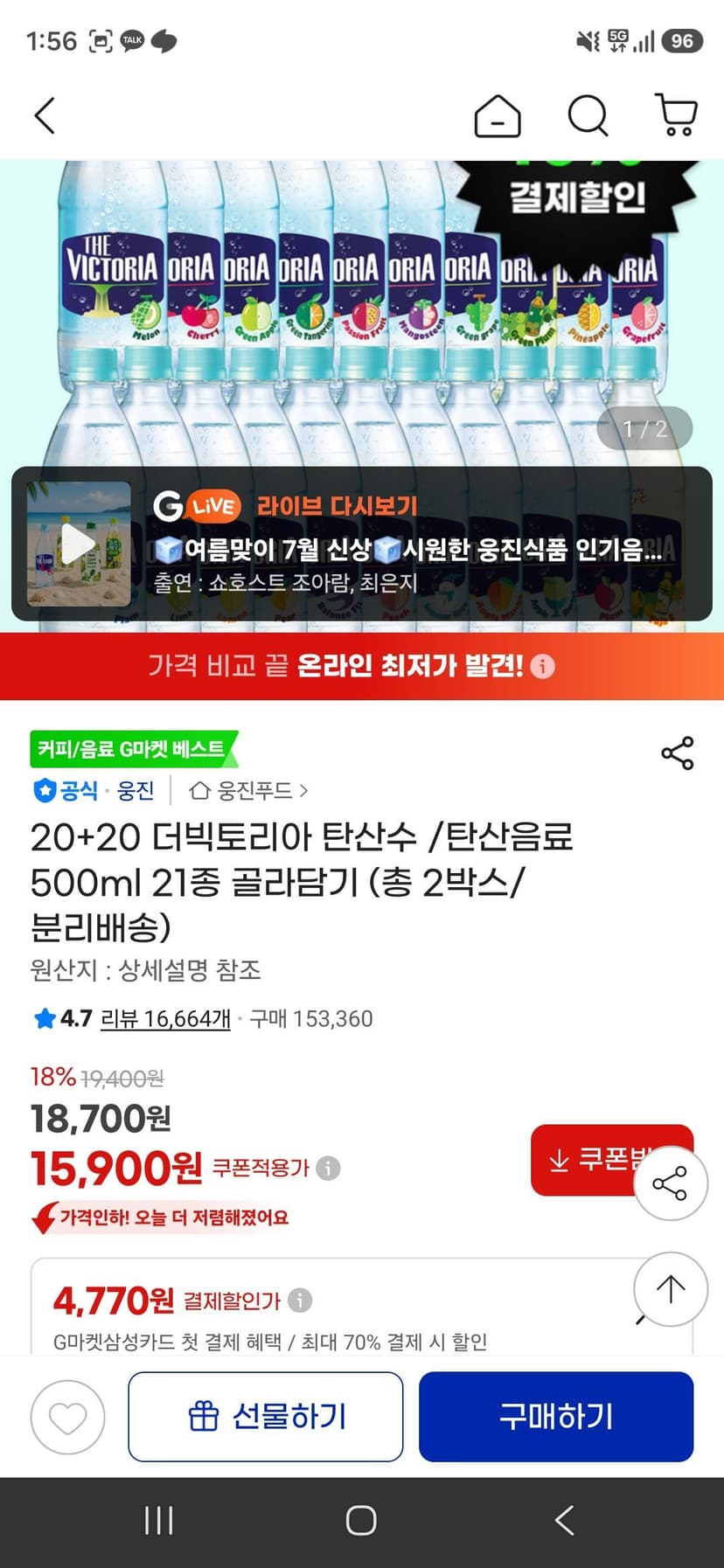Add product to wishlist with heart
Screen dimensions: 724x1568
[68, 1417]
